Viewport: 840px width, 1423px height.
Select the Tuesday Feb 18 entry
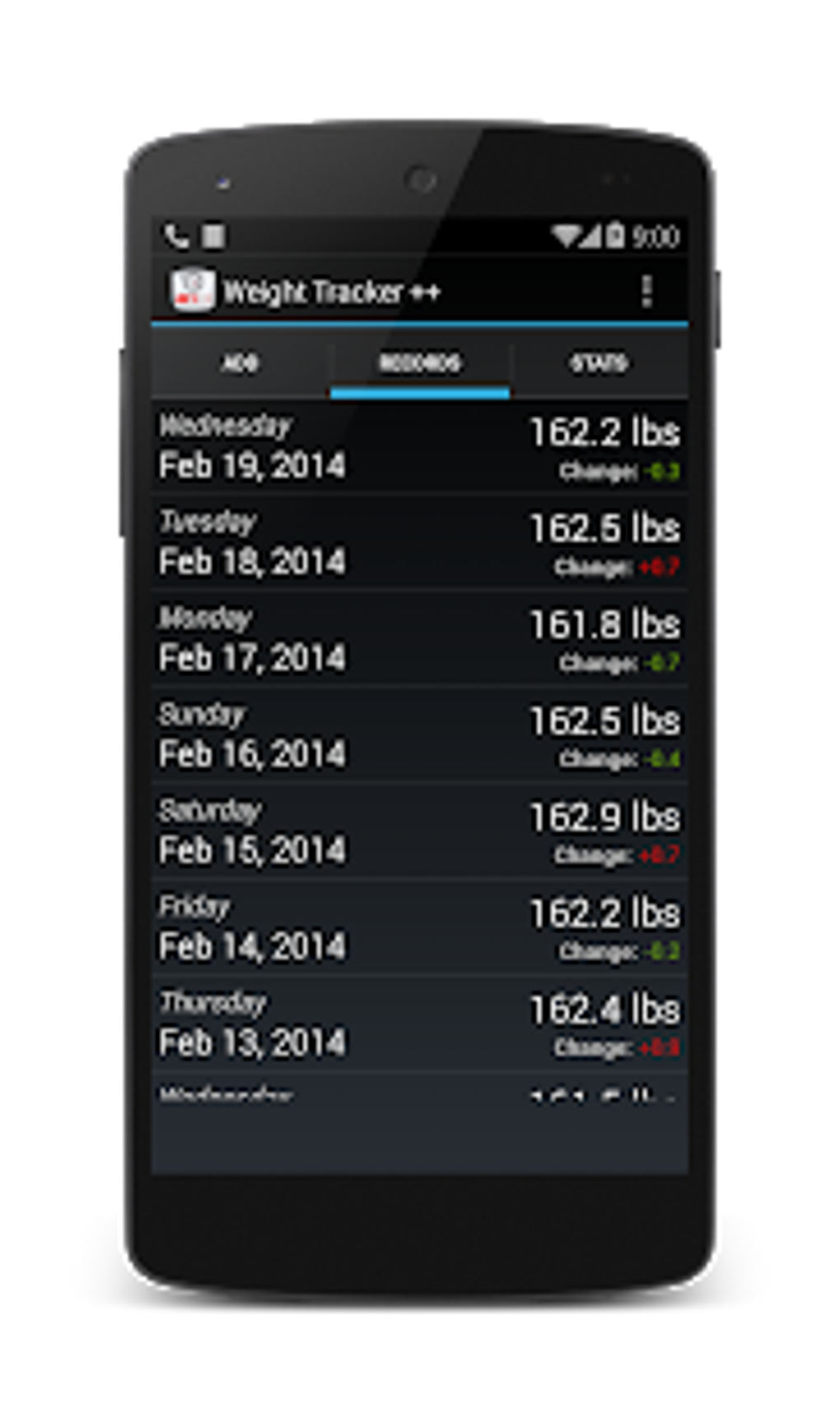420,544
